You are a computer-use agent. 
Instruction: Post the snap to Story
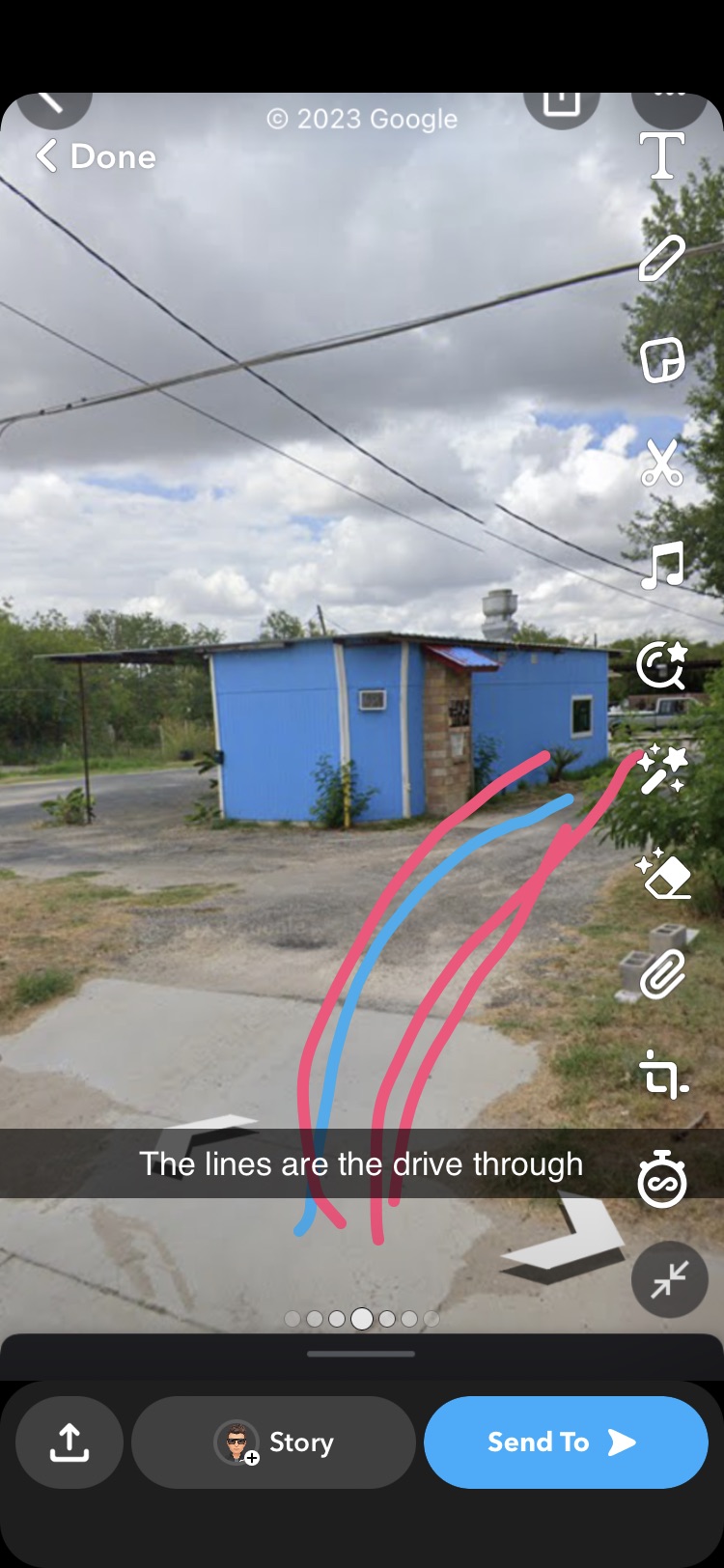(274, 1442)
